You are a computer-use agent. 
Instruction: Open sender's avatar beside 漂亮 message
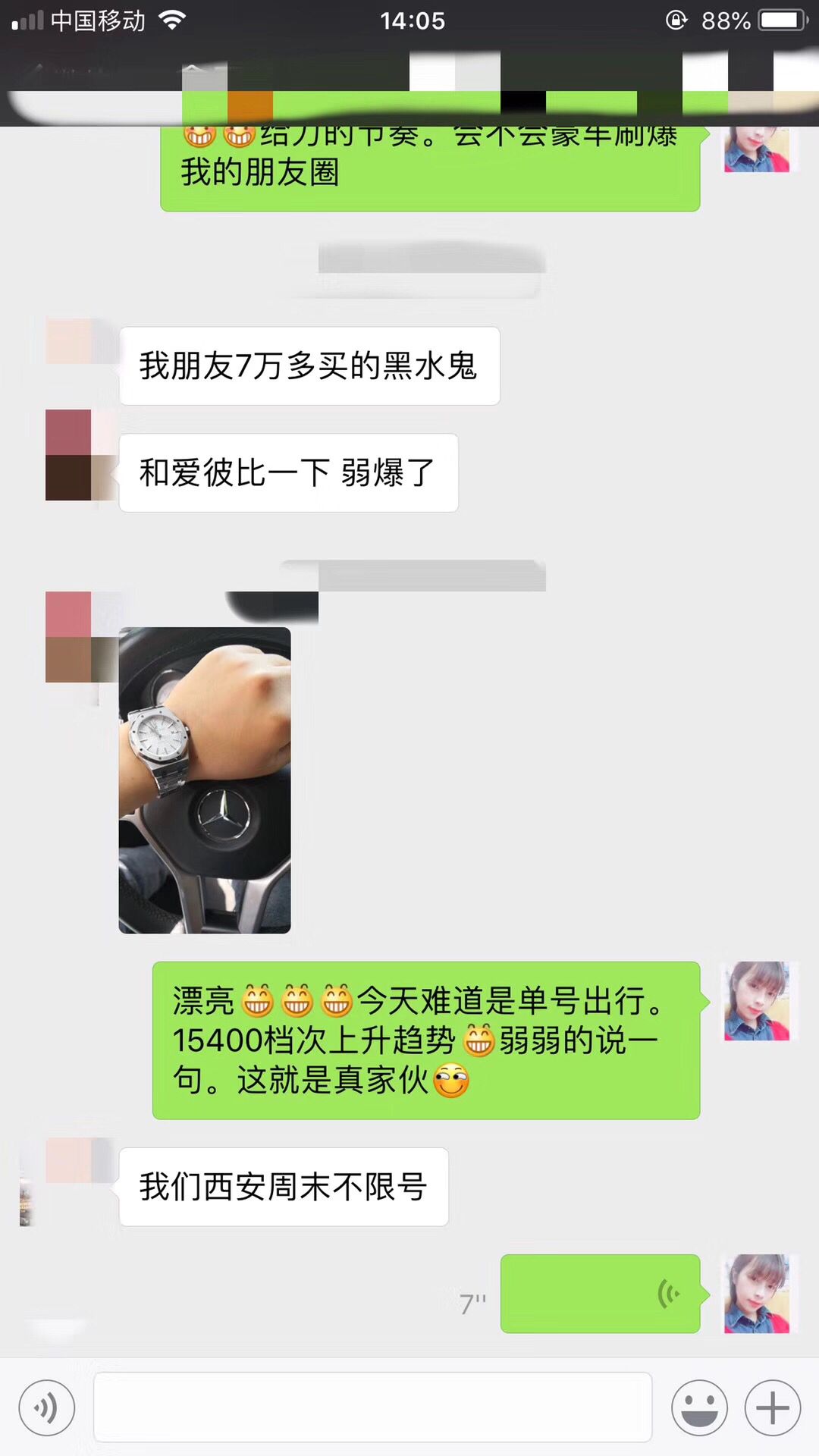click(757, 1001)
